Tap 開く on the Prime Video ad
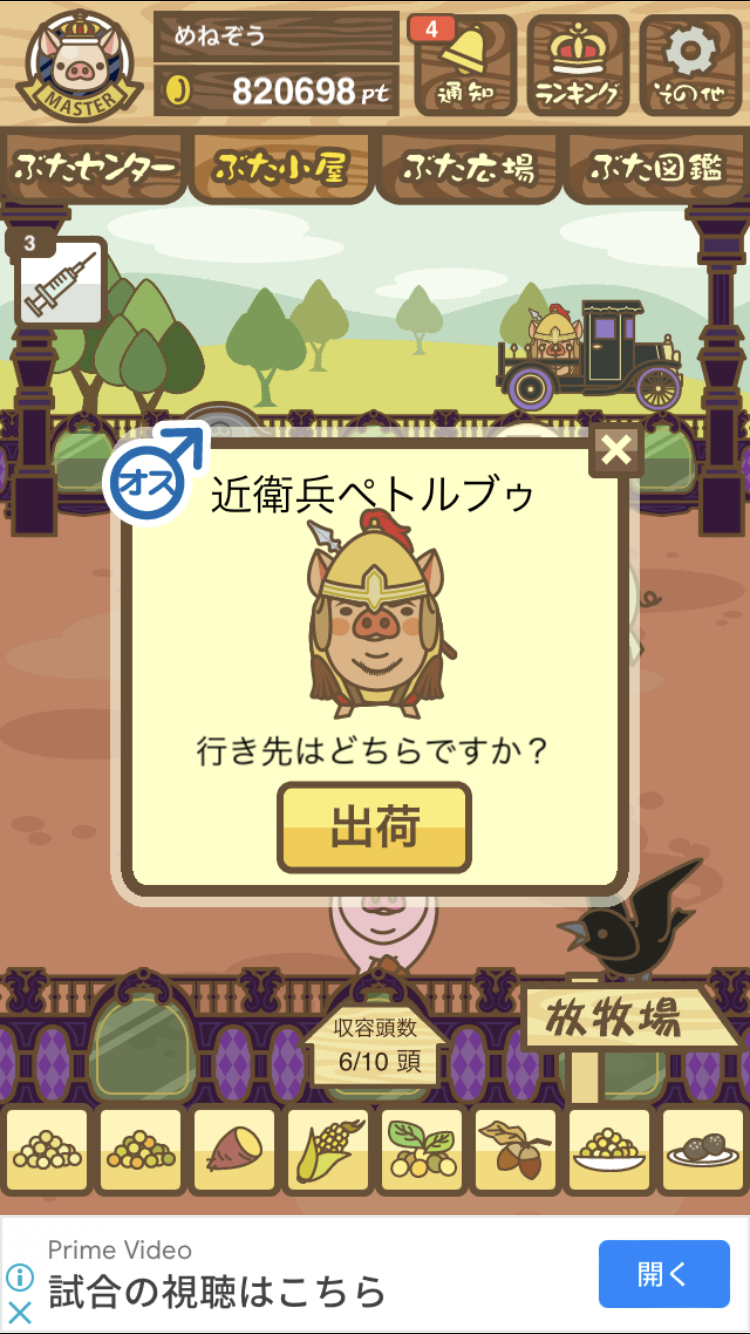Image resolution: width=750 pixels, height=1334 pixels. (x=664, y=1274)
